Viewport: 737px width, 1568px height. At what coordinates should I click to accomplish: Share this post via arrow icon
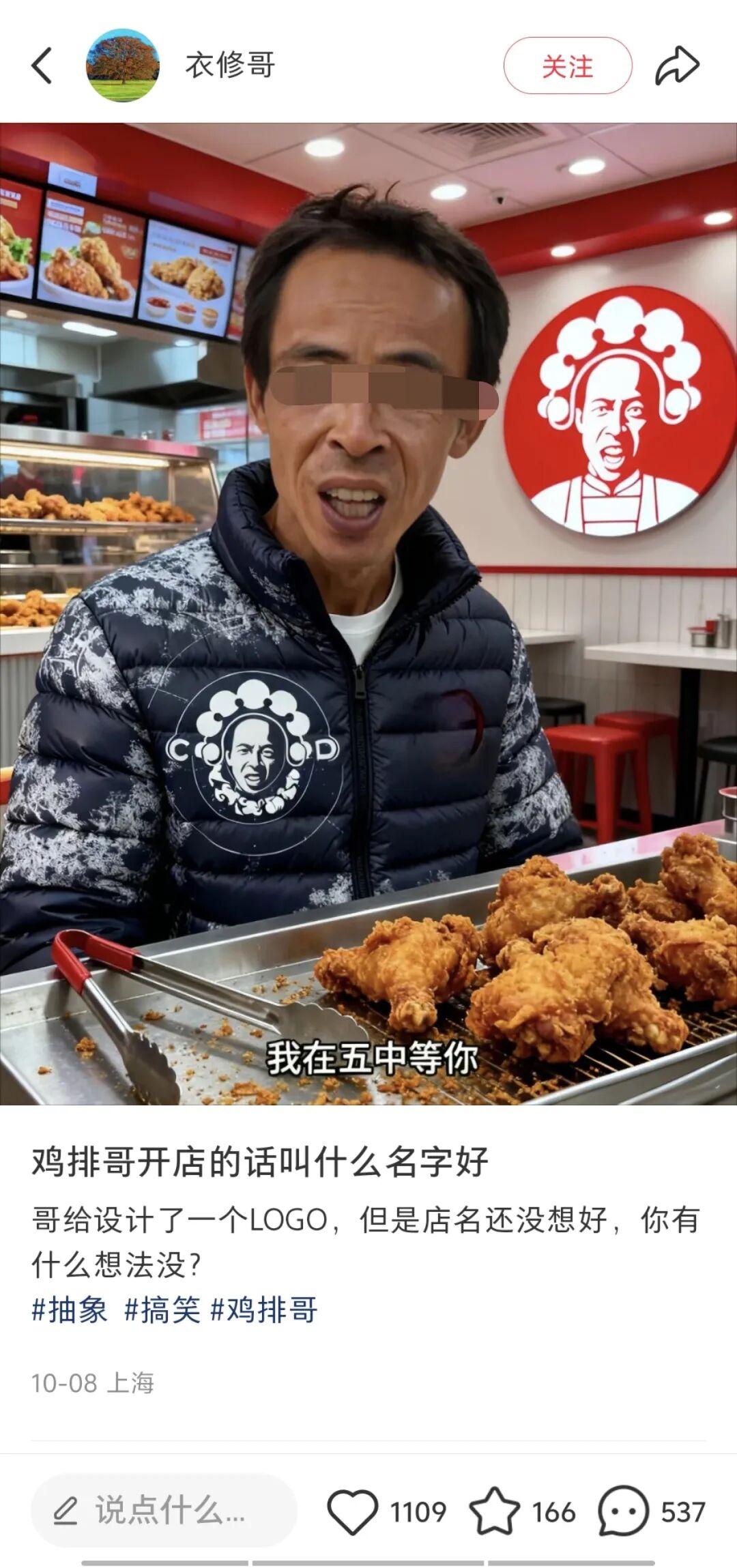pyautogui.click(x=677, y=66)
